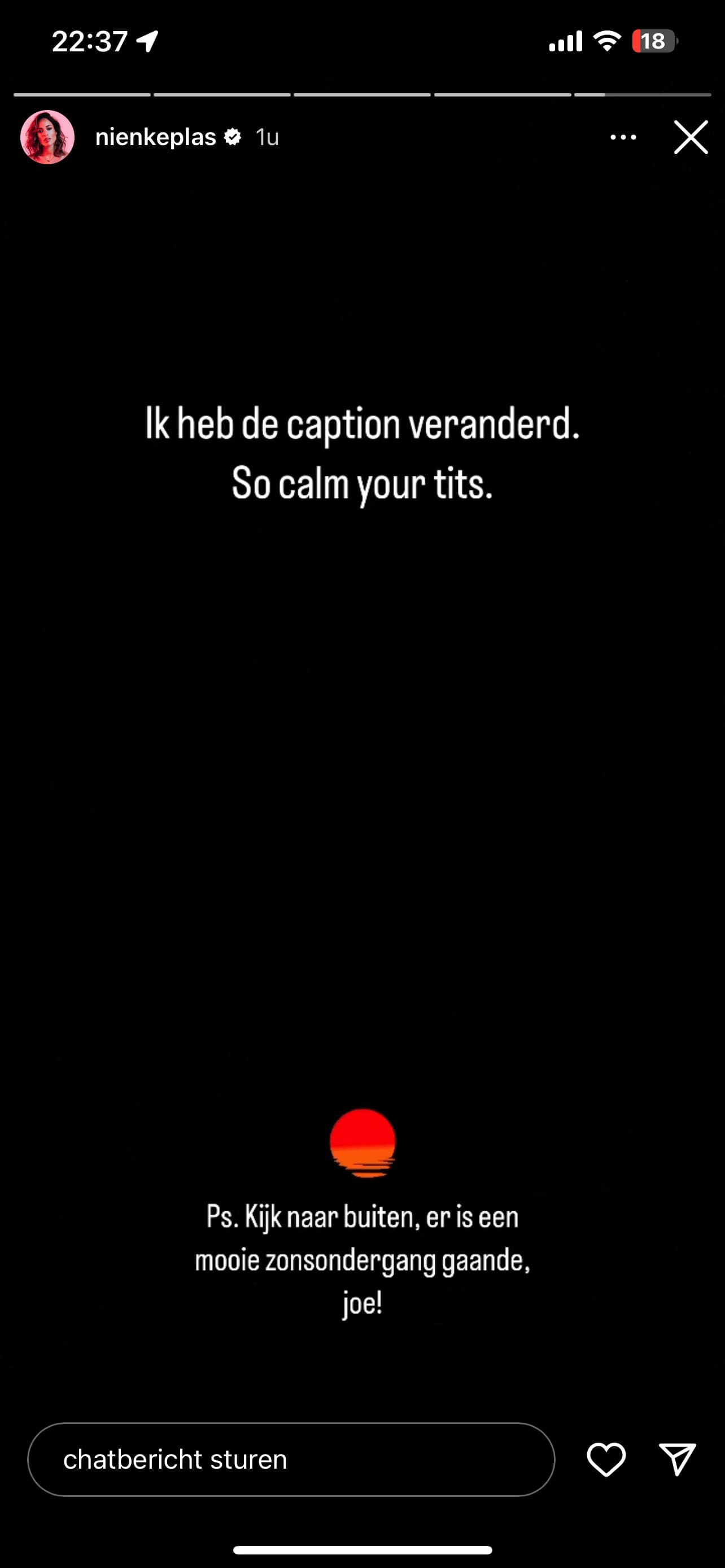
Task: Focus the chatbericht sturen message field
Action: tap(291, 1459)
